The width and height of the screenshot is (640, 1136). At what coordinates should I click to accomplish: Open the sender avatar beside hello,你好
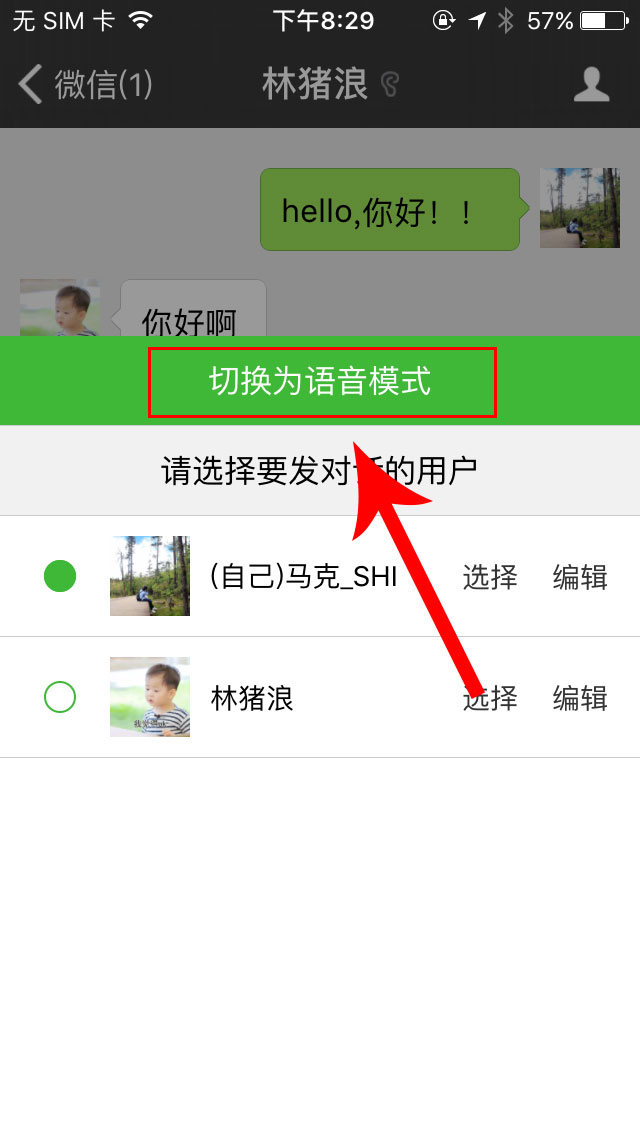(579, 208)
